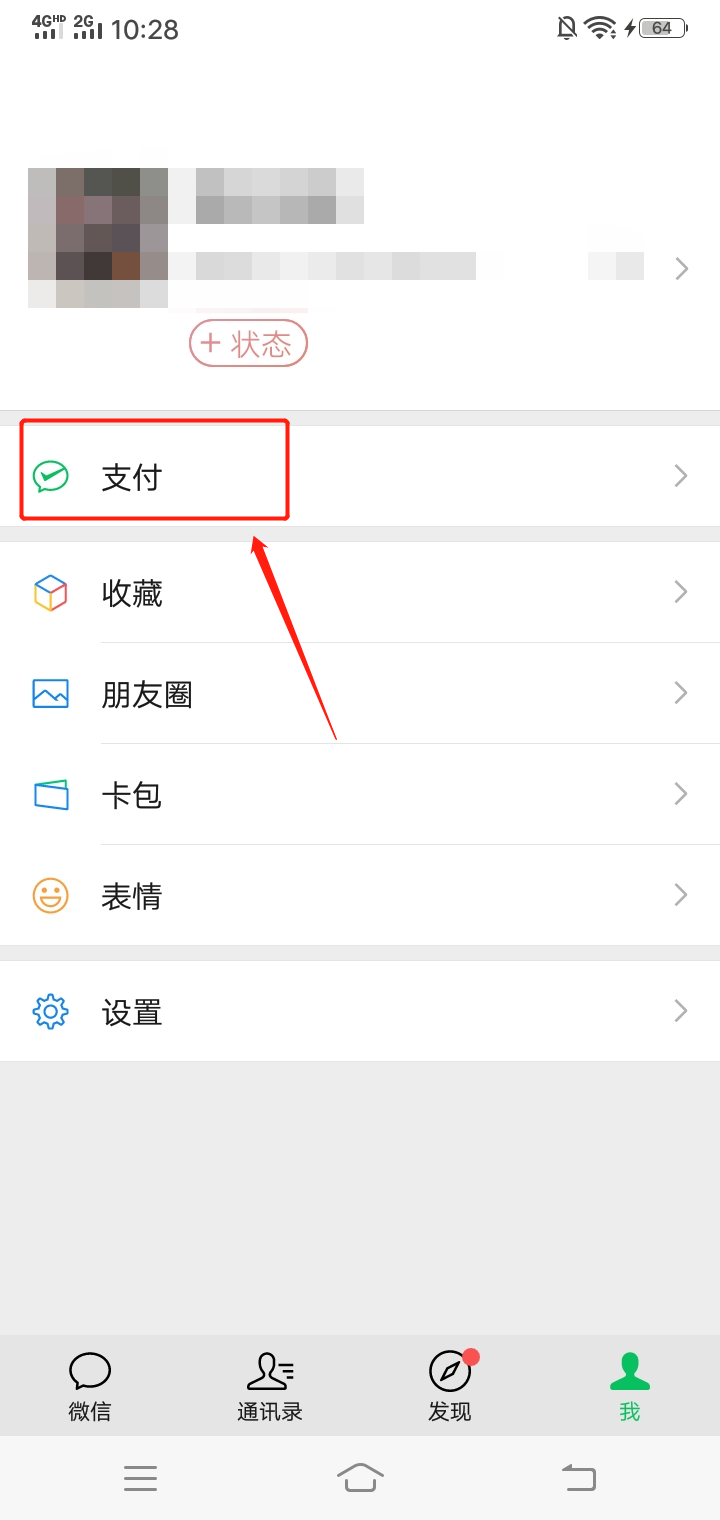Expand the 设置 row chevron
The image size is (720, 1520).
679,1011
